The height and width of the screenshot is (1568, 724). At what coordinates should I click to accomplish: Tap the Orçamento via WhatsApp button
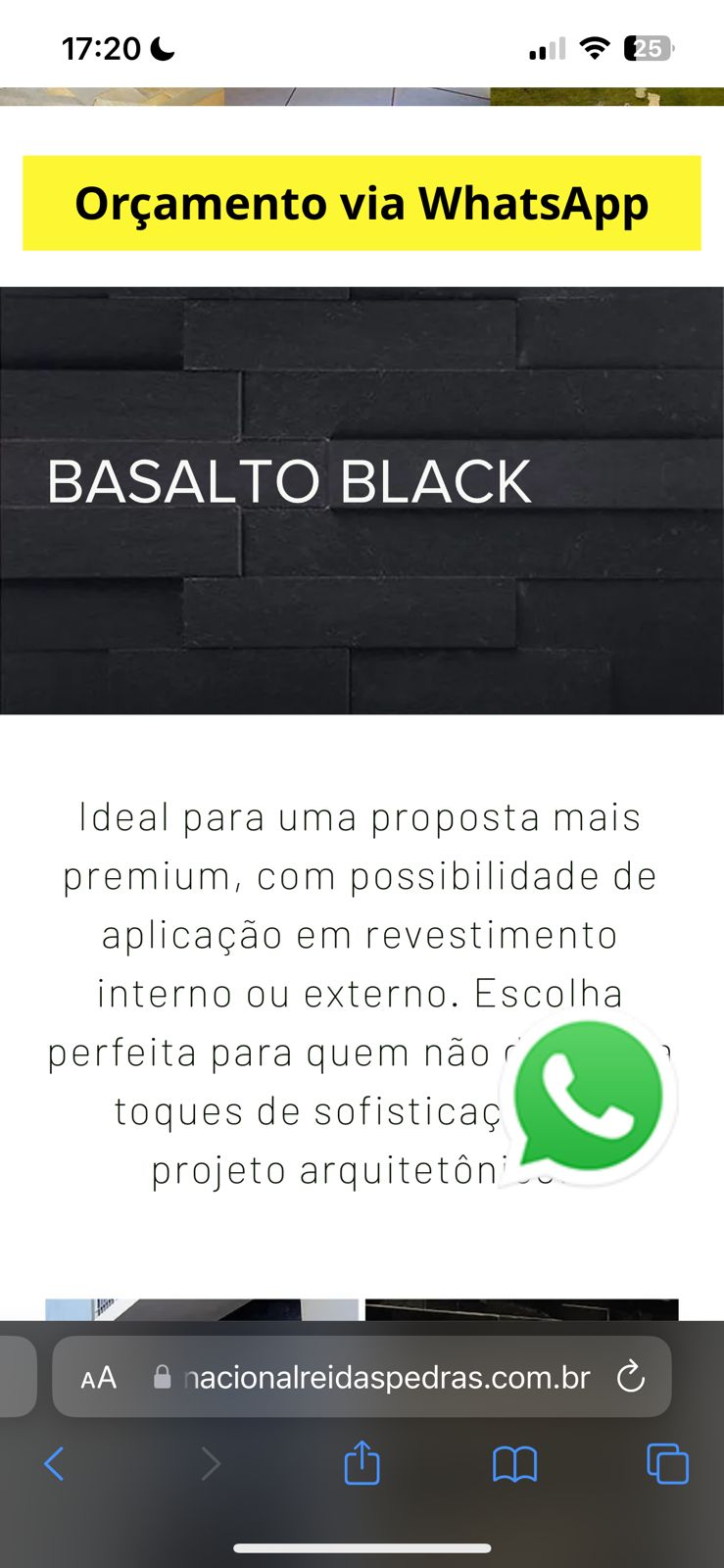(362, 203)
